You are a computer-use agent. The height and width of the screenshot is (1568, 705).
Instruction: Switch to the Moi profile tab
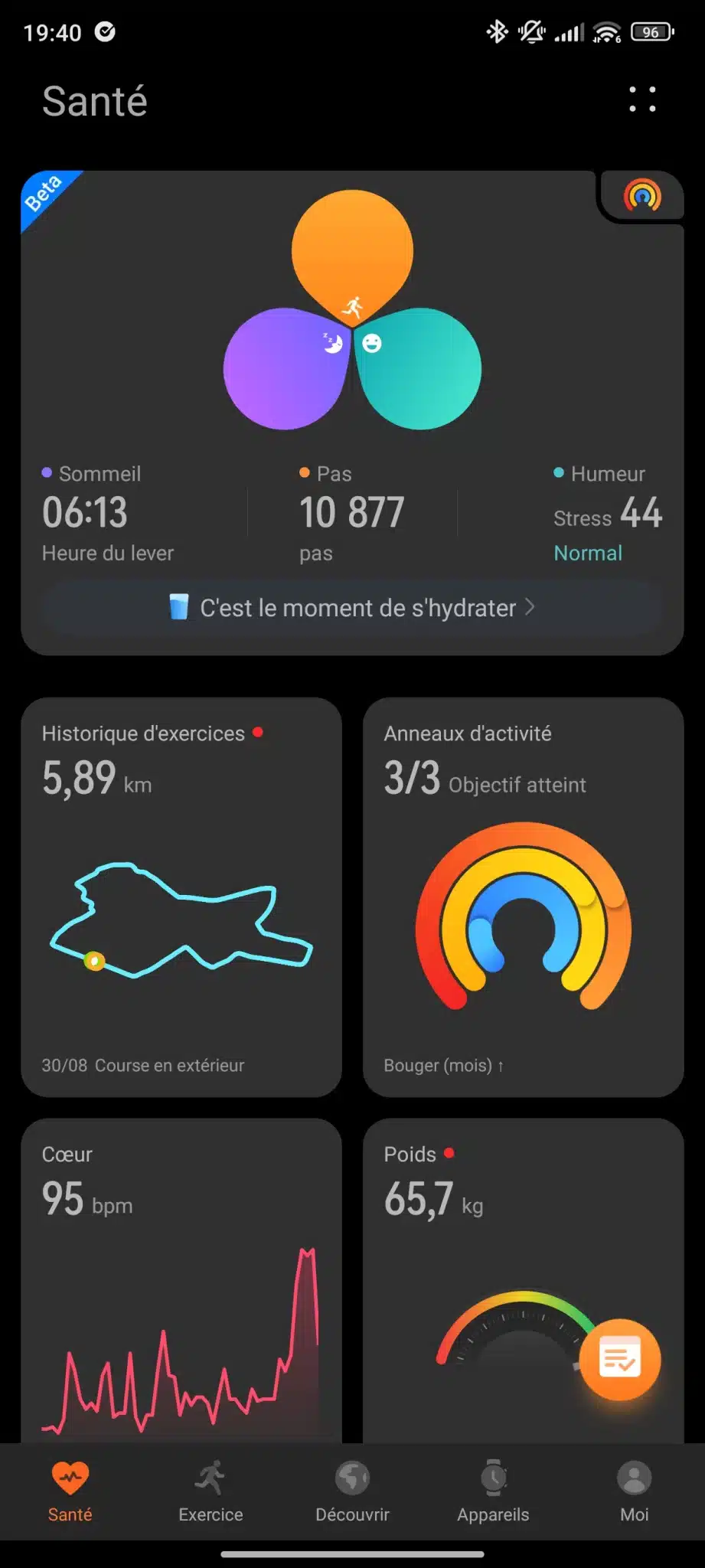coord(635,1491)
